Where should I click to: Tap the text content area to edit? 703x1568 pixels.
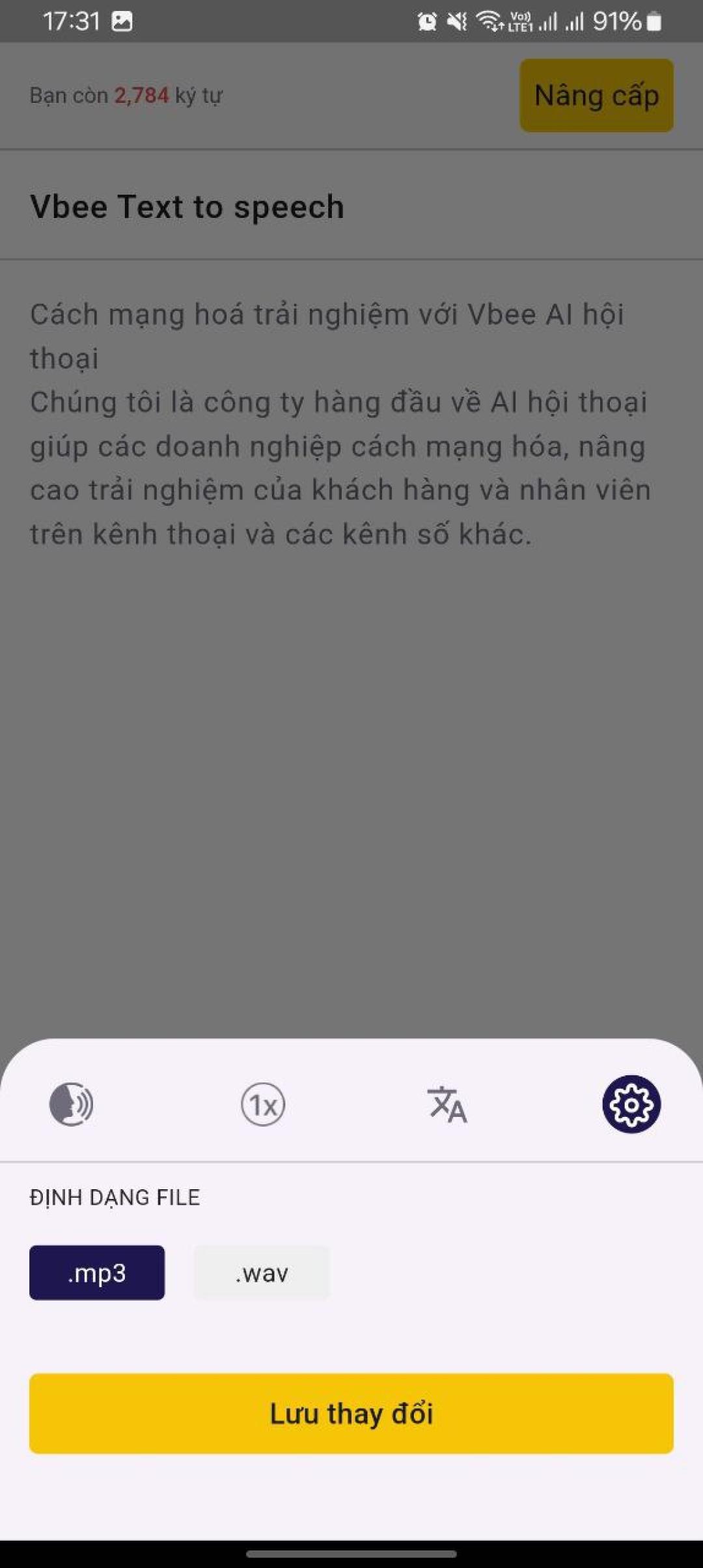338,424
